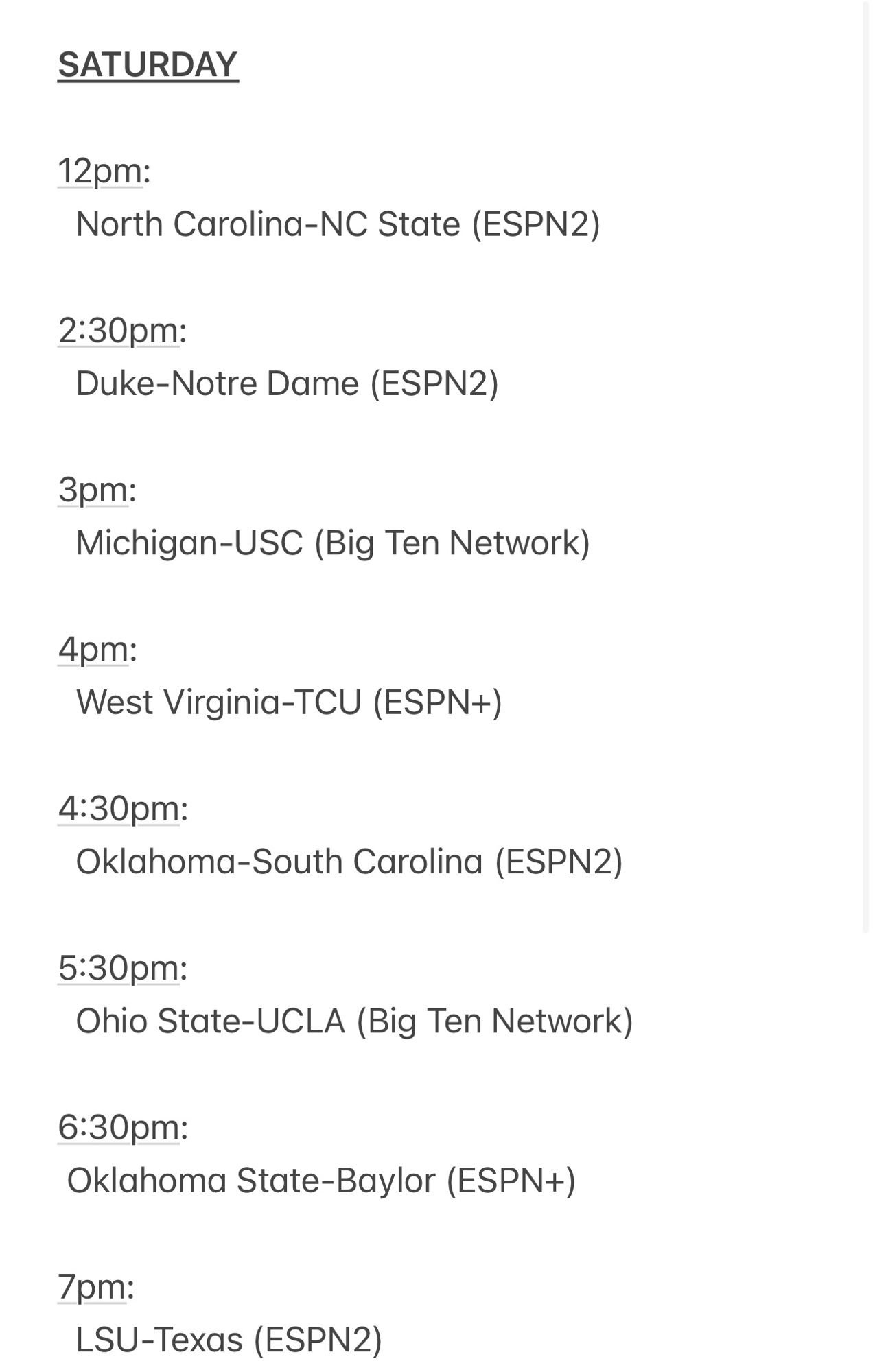Screen dimensions: 875x1372
Task: Open the 2:30pm time link
Action: 118,331
